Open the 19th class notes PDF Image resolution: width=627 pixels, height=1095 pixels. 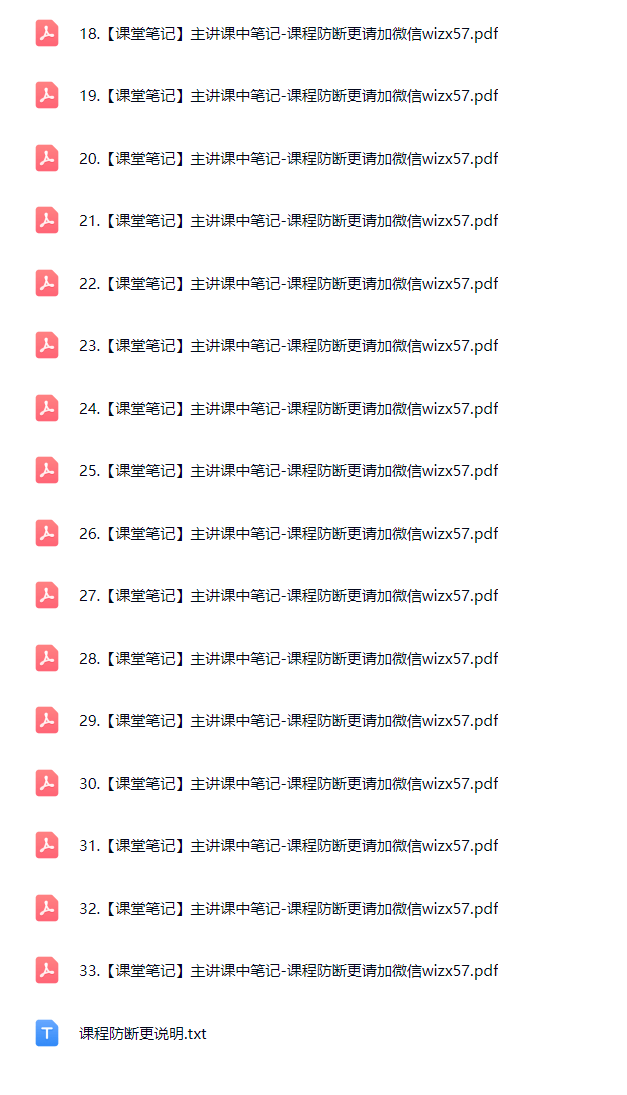pyautogui.click(x=288, y=96)
